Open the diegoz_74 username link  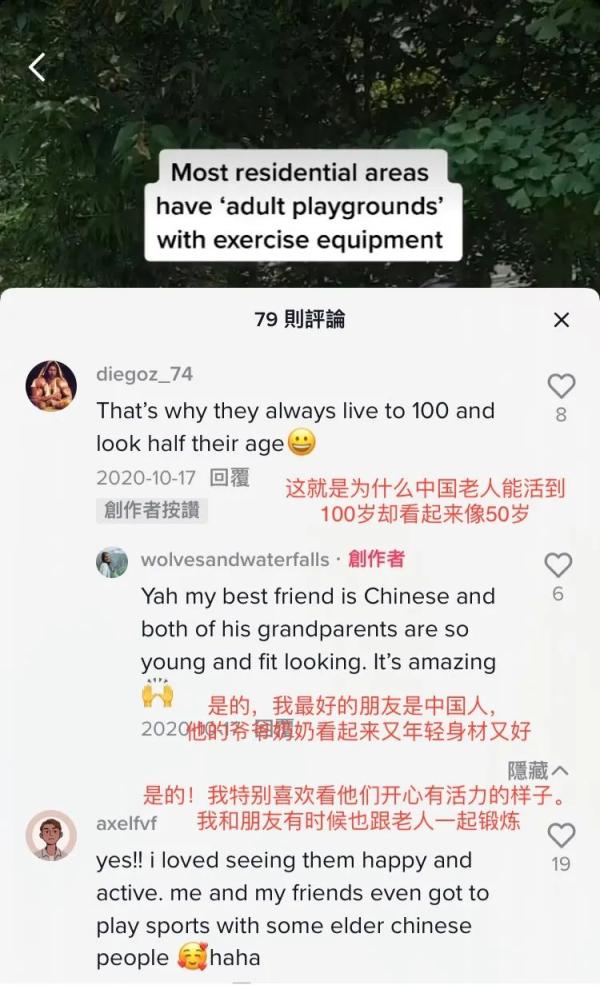[x=144, y=374]
